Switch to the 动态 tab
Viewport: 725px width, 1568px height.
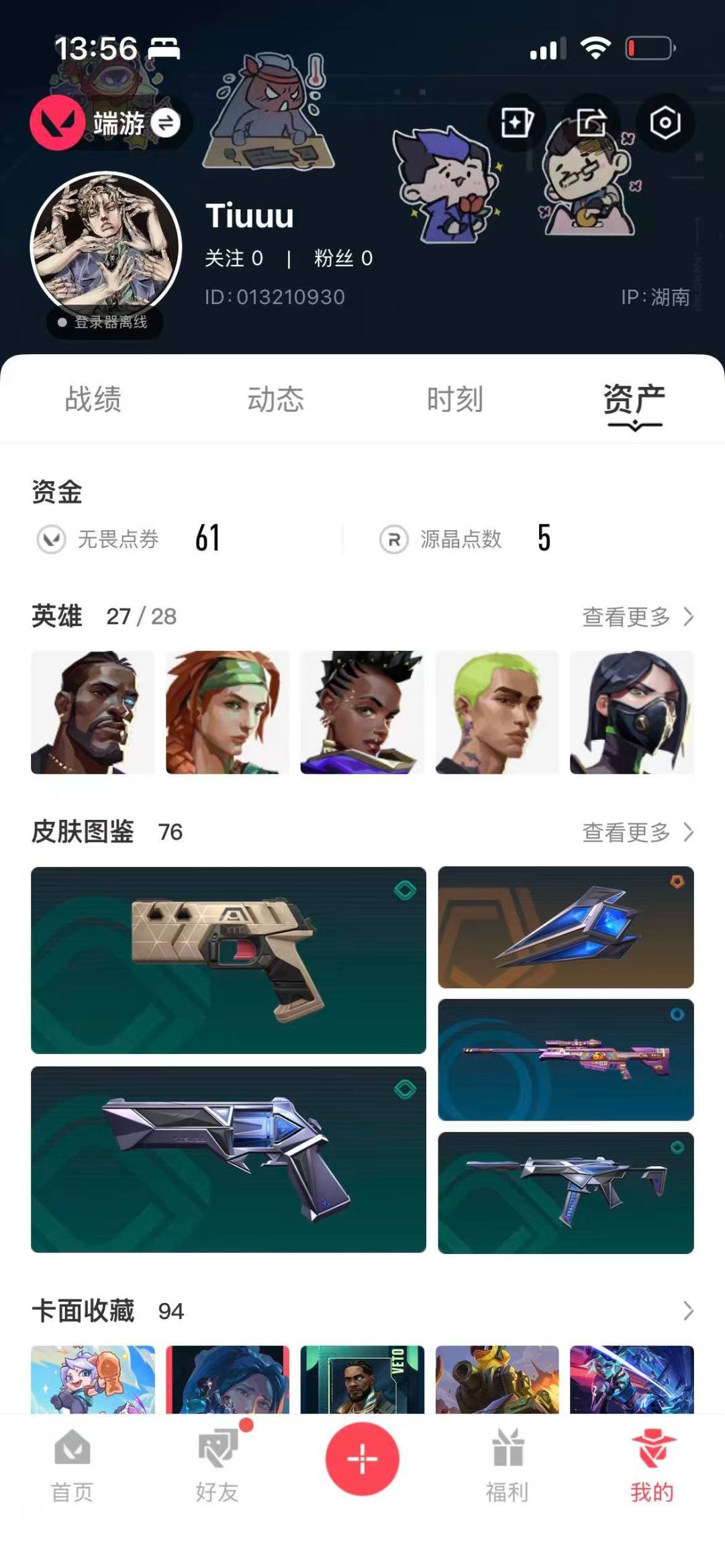pos(275,399)
